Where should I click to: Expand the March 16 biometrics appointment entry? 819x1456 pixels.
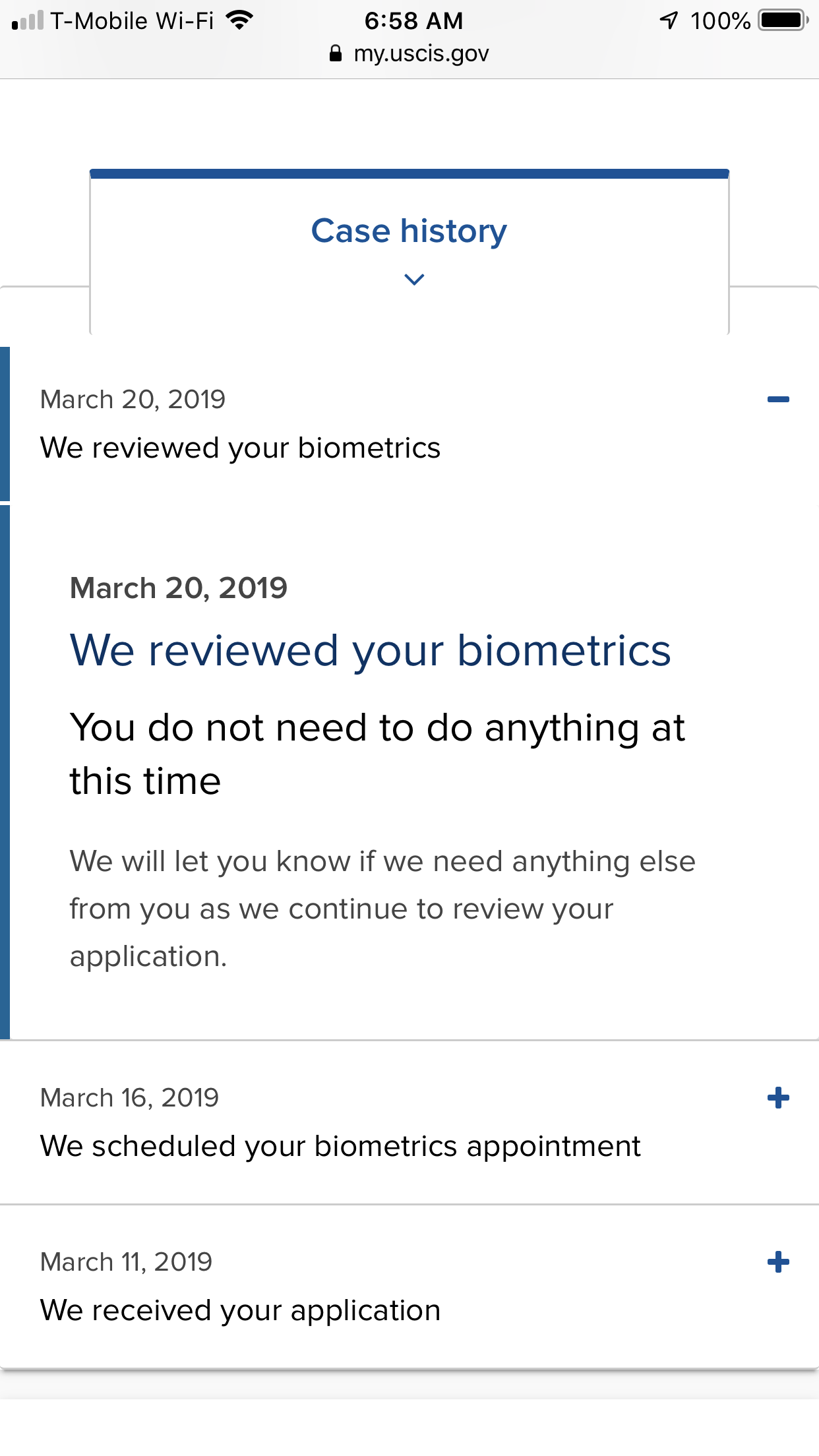778,1098
